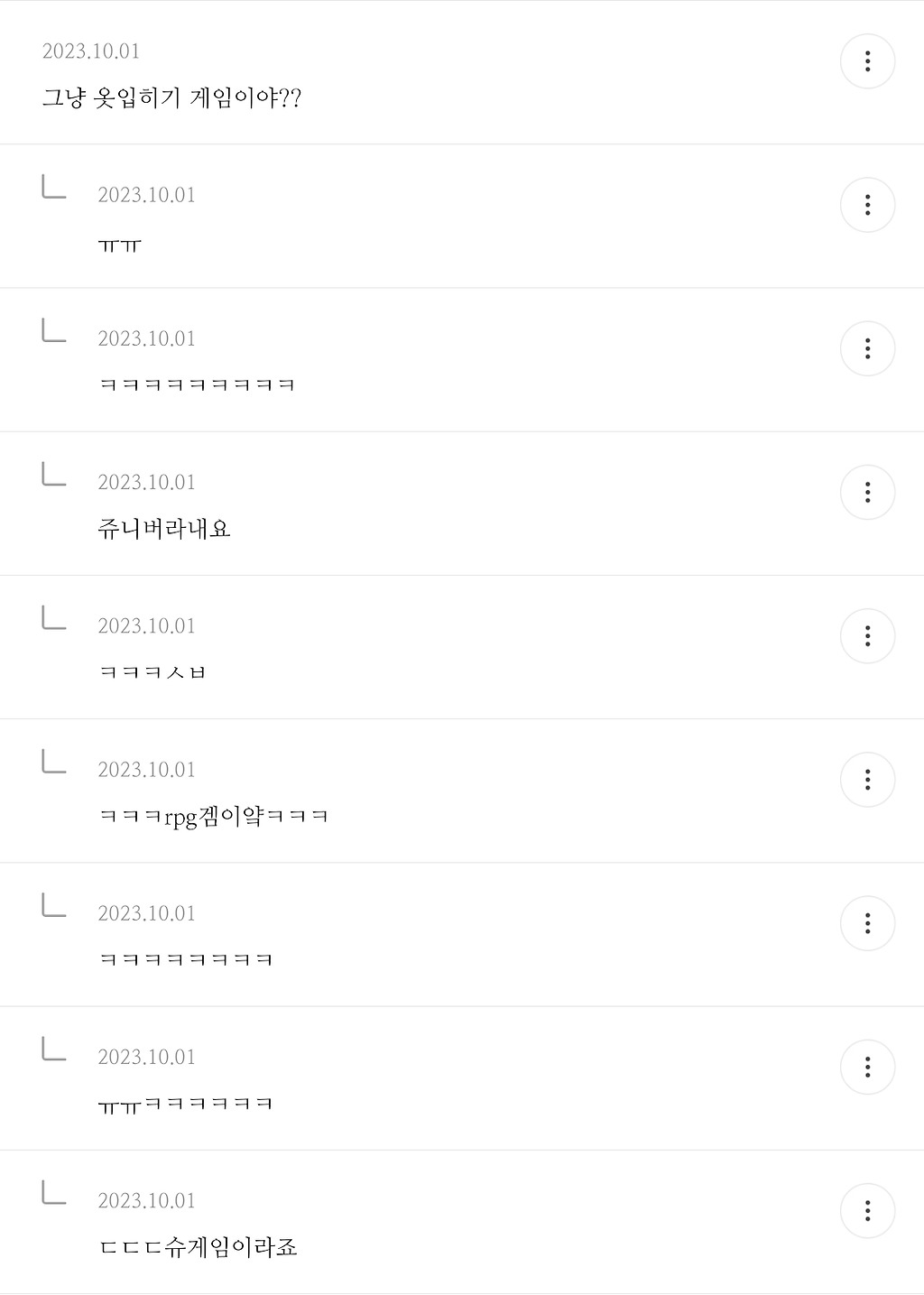924x1295 pixels.
Task: Tap the more options icon for reply 'ㅋㅋㅋㅋㅋㅋㅋㅋ'
Action: click(867, 922)
